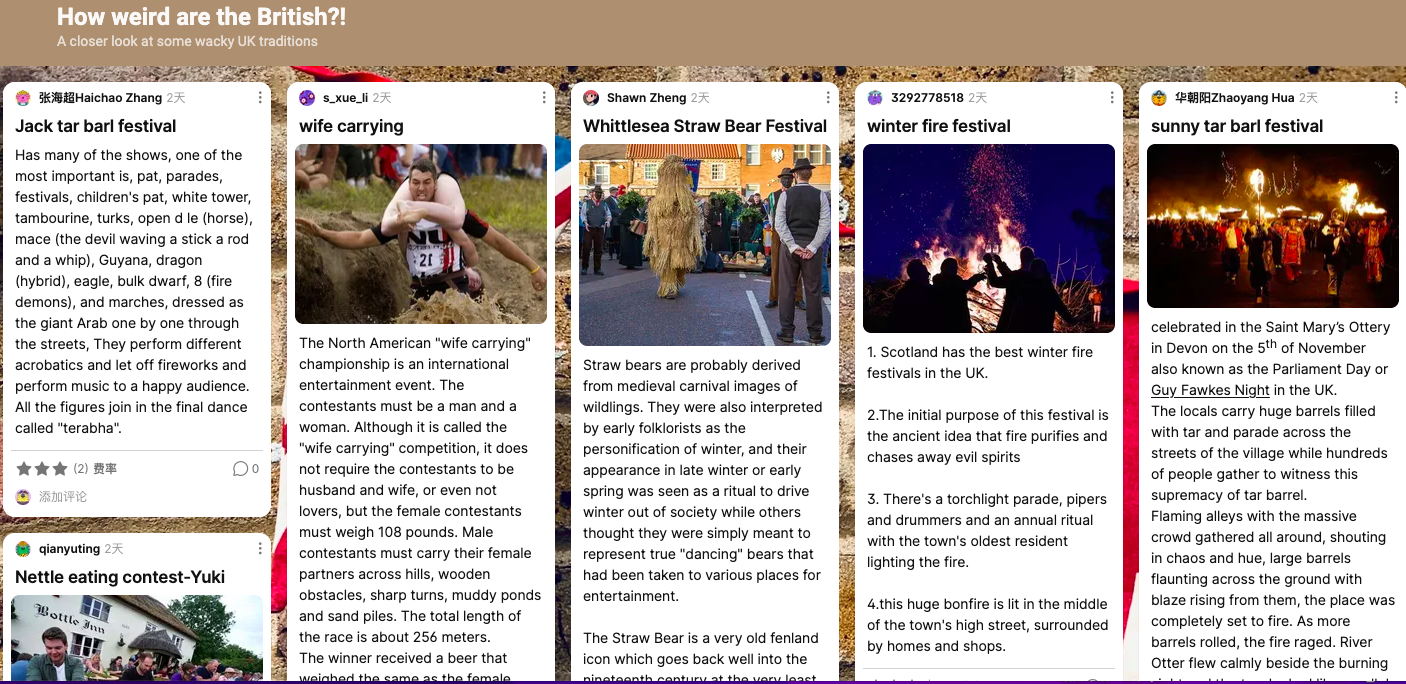This screenshot has height=684, width=1406.
Task: View the wife carrying photo
Action: point(421,234)
